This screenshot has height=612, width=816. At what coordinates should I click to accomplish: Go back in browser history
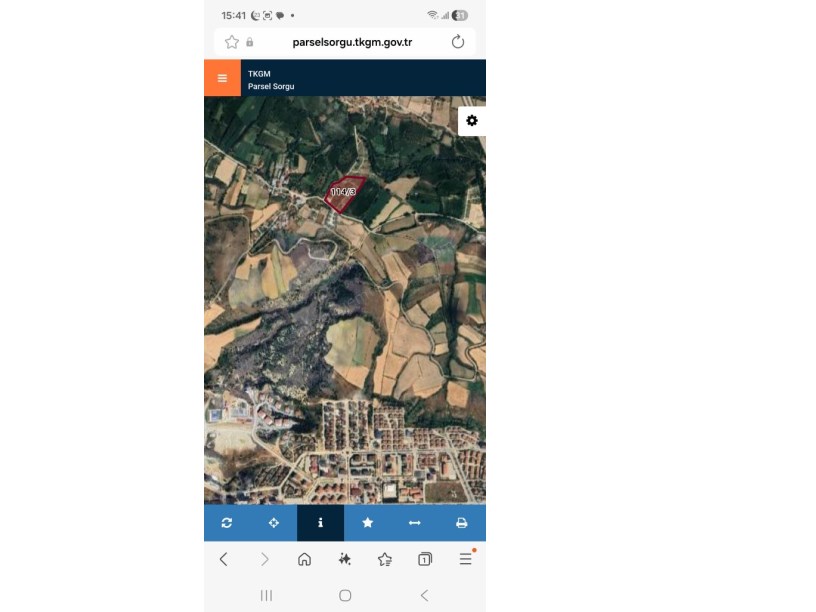tap(223, 559)
